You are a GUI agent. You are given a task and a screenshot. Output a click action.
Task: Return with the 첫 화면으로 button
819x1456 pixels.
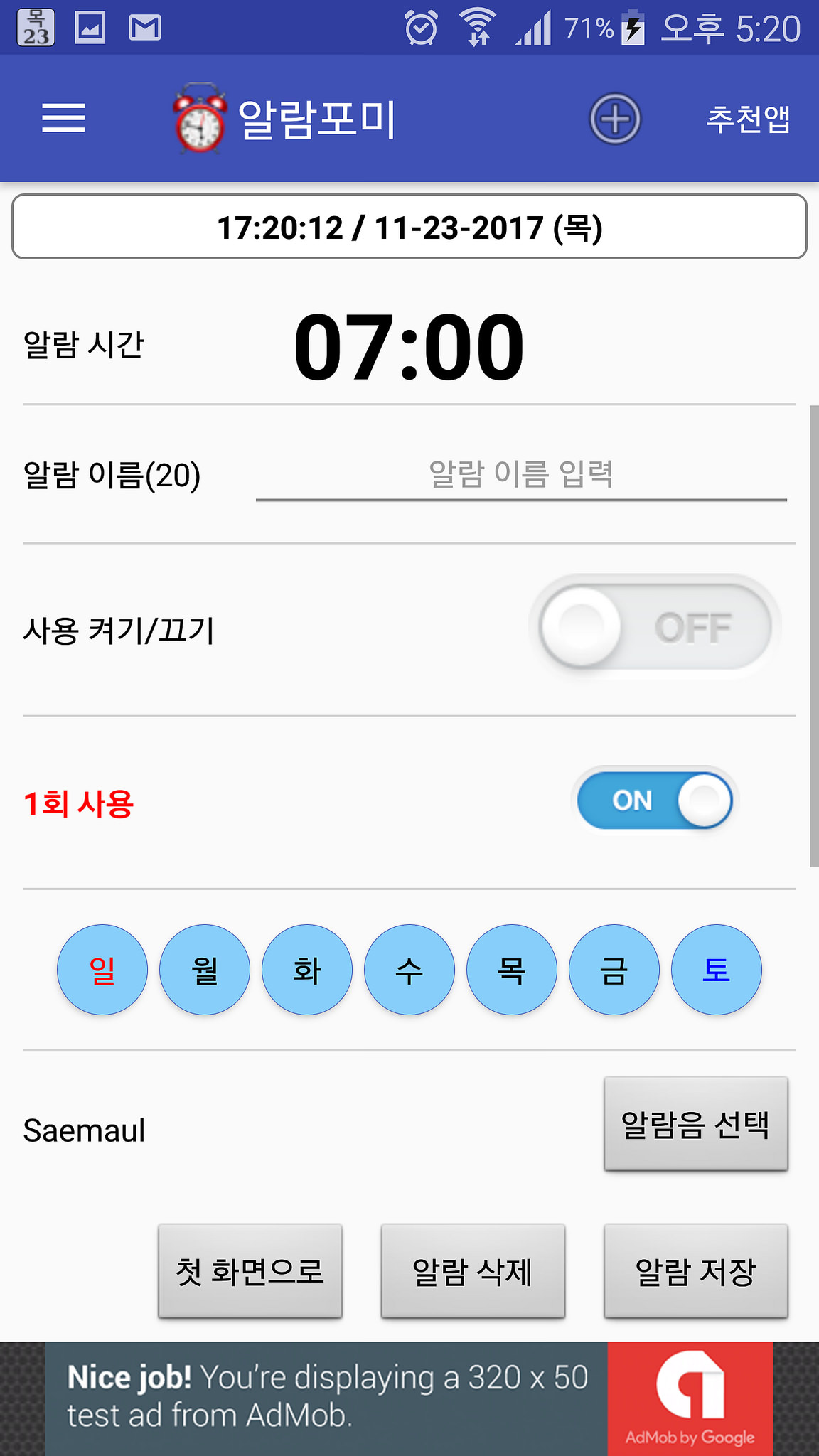click(250, 1271)
